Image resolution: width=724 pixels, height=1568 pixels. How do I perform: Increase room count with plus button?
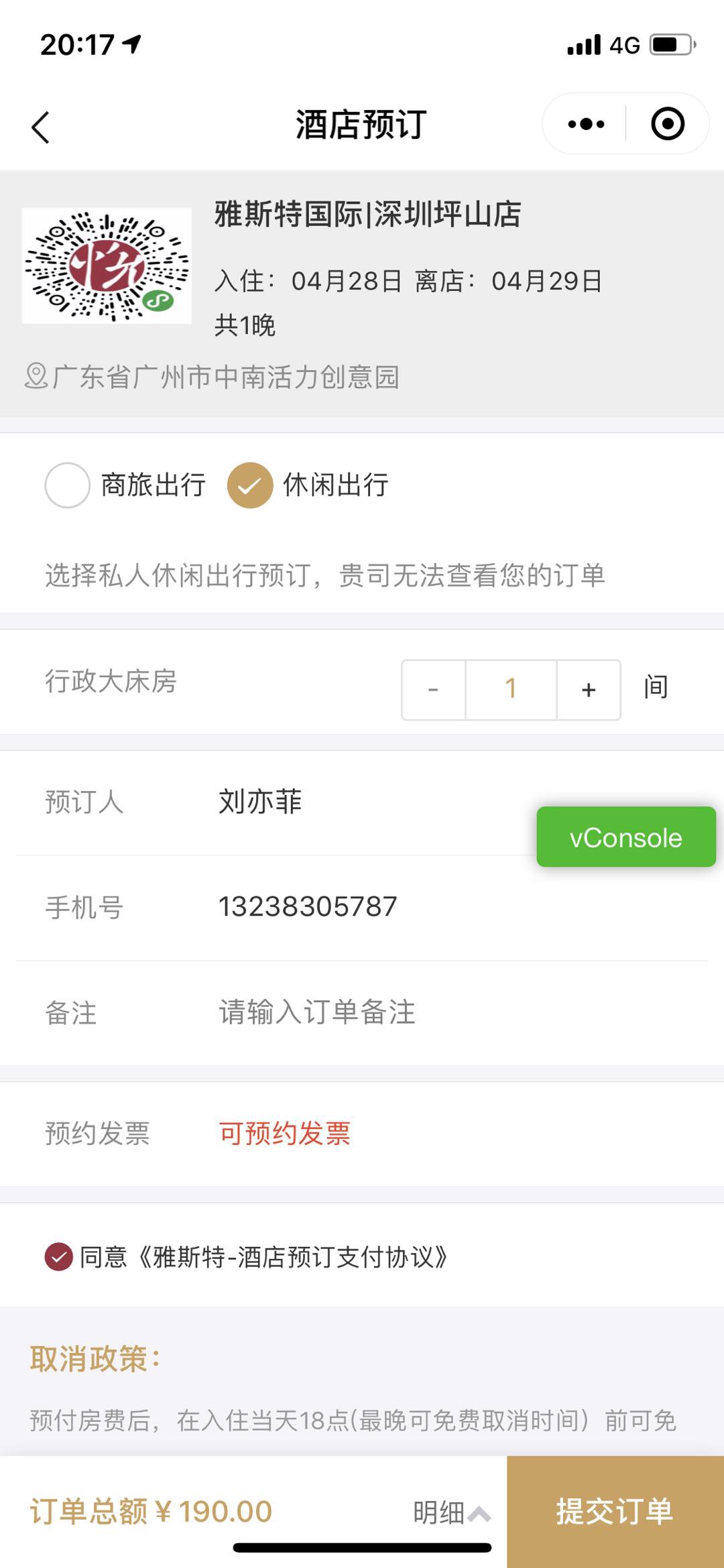[589, 690]
